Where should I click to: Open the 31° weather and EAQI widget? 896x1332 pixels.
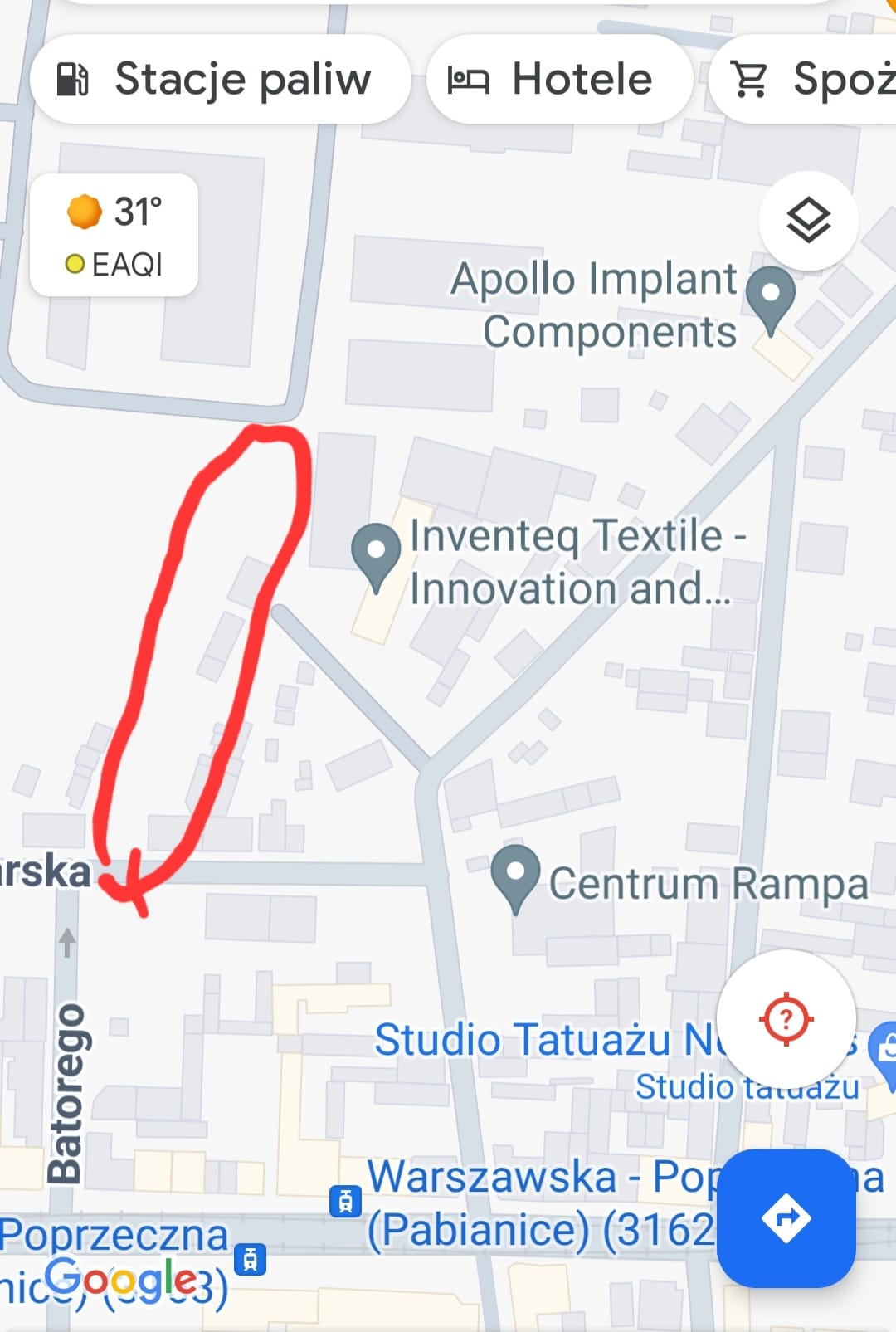click(114, 236)
